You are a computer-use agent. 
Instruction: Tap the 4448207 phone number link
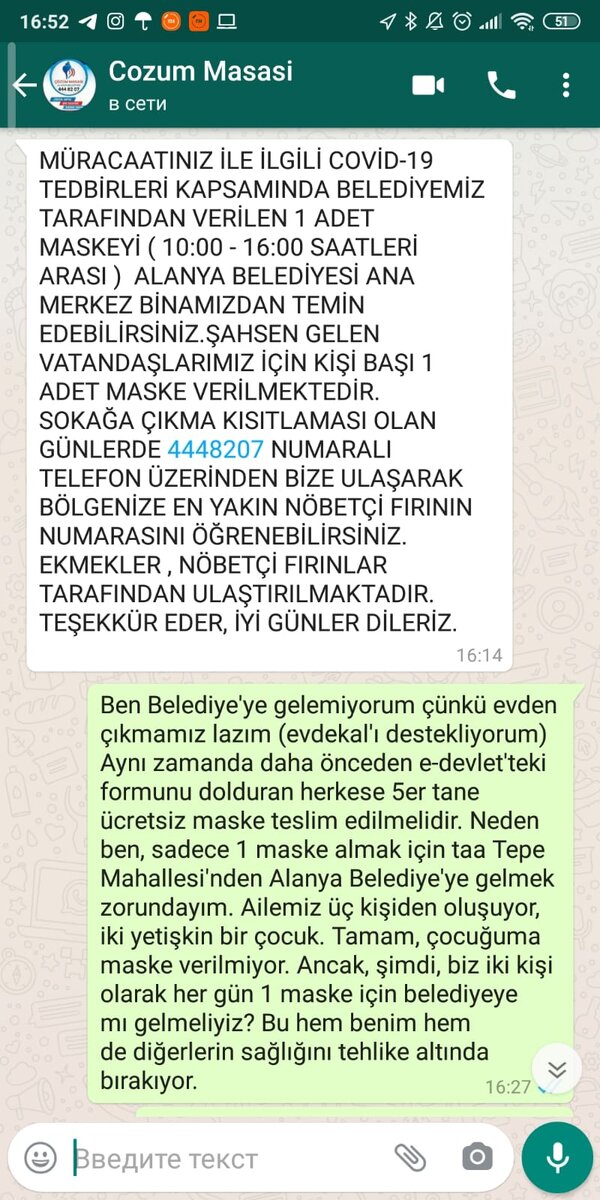click(x=215, y=448)
